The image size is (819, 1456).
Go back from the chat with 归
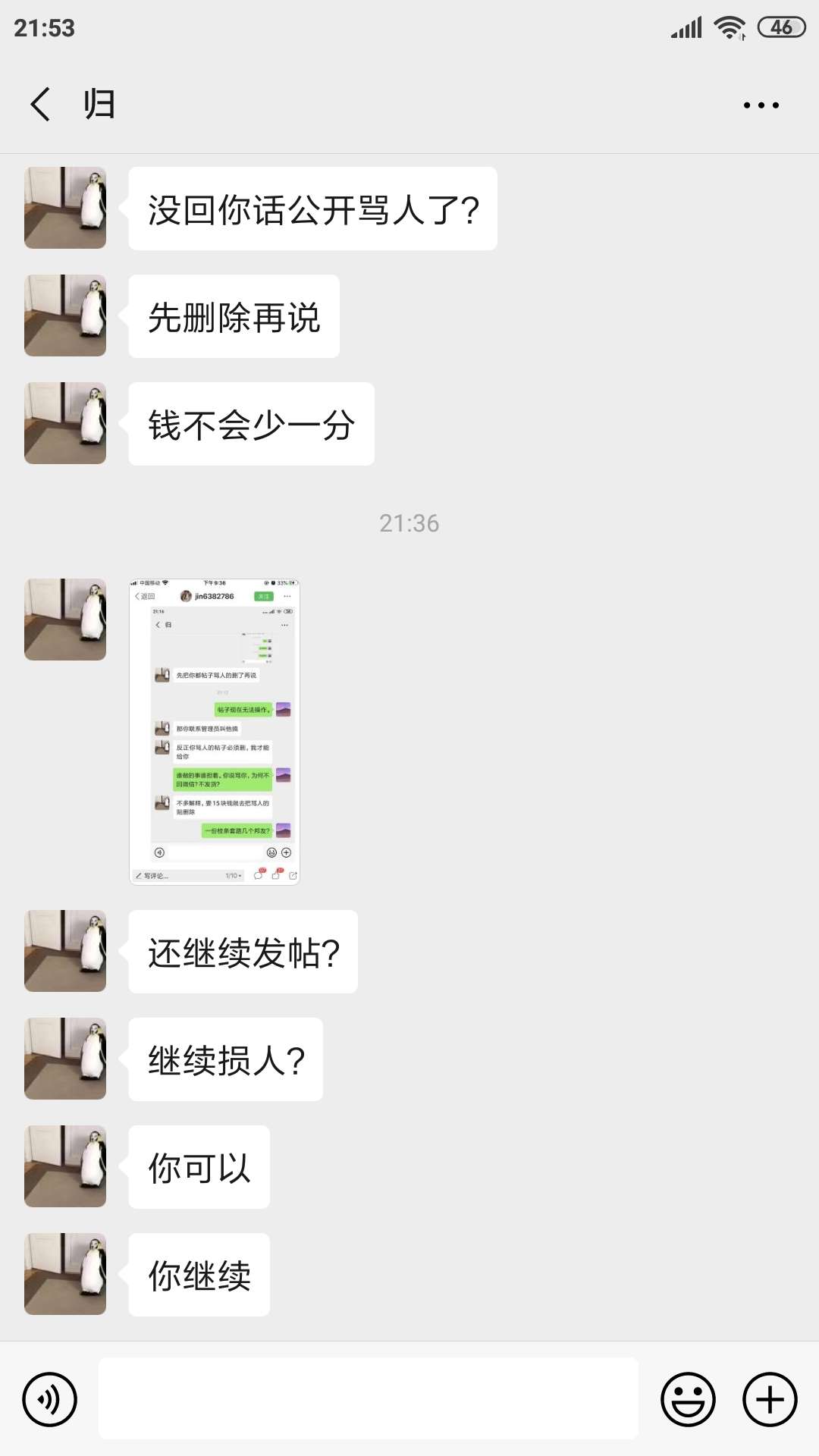40,104
